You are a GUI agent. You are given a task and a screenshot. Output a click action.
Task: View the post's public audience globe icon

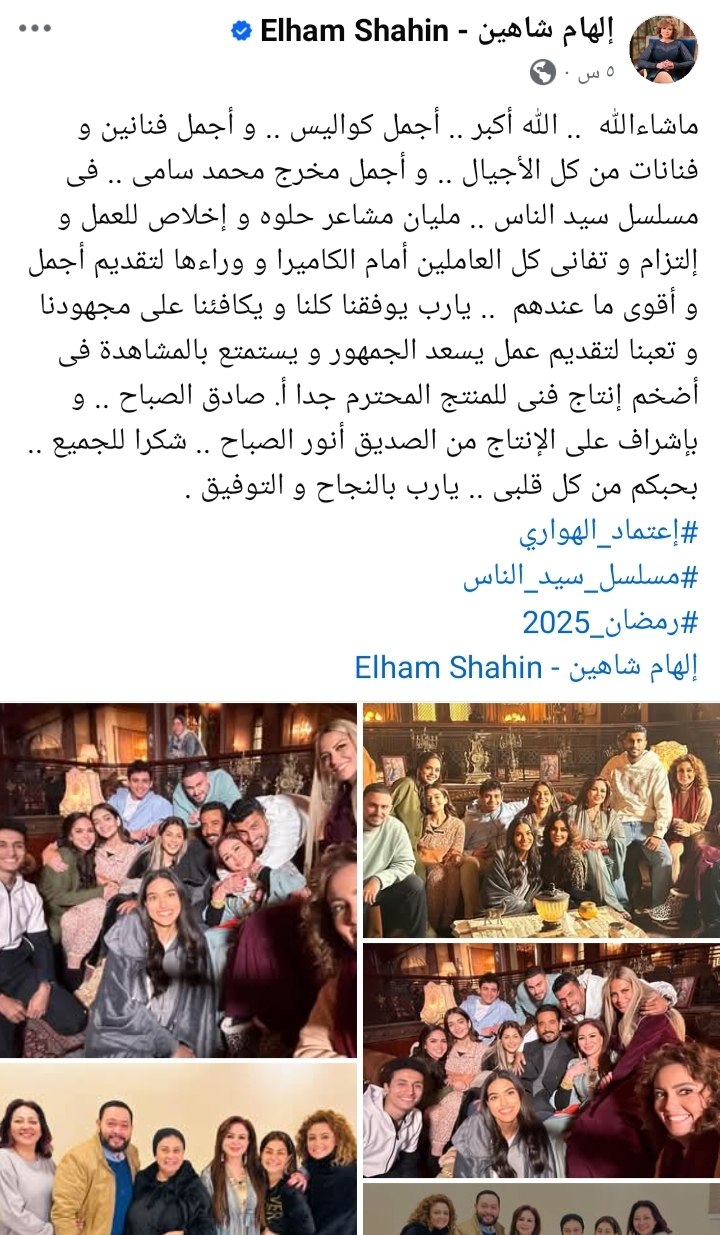543,72
